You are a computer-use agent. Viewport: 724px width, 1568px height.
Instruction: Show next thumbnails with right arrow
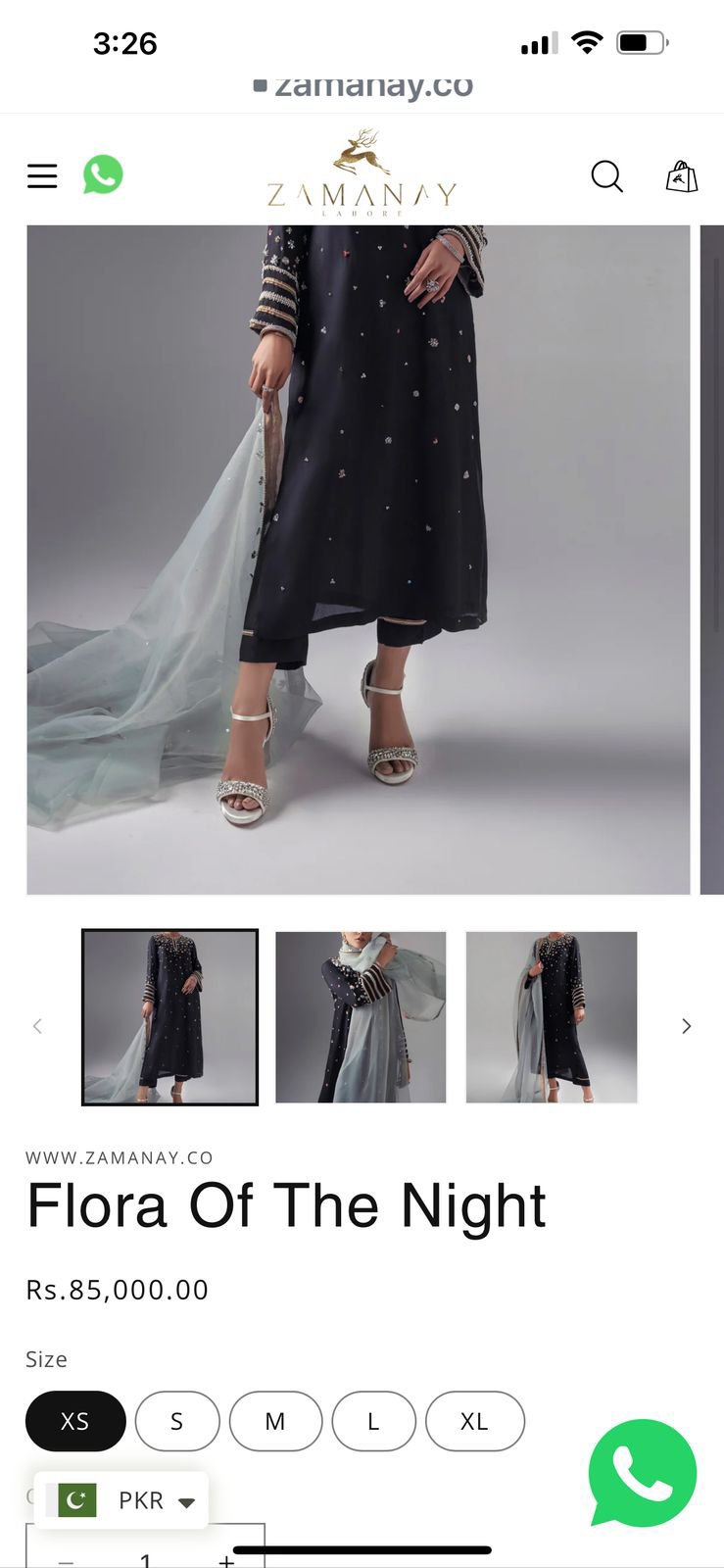tap(687, 1026)
